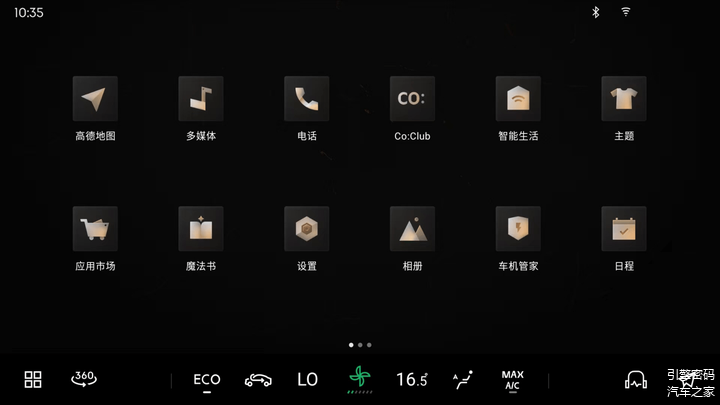Turn on MAX A/C
Screen dimensions: 720x405
tap(512, 380)
